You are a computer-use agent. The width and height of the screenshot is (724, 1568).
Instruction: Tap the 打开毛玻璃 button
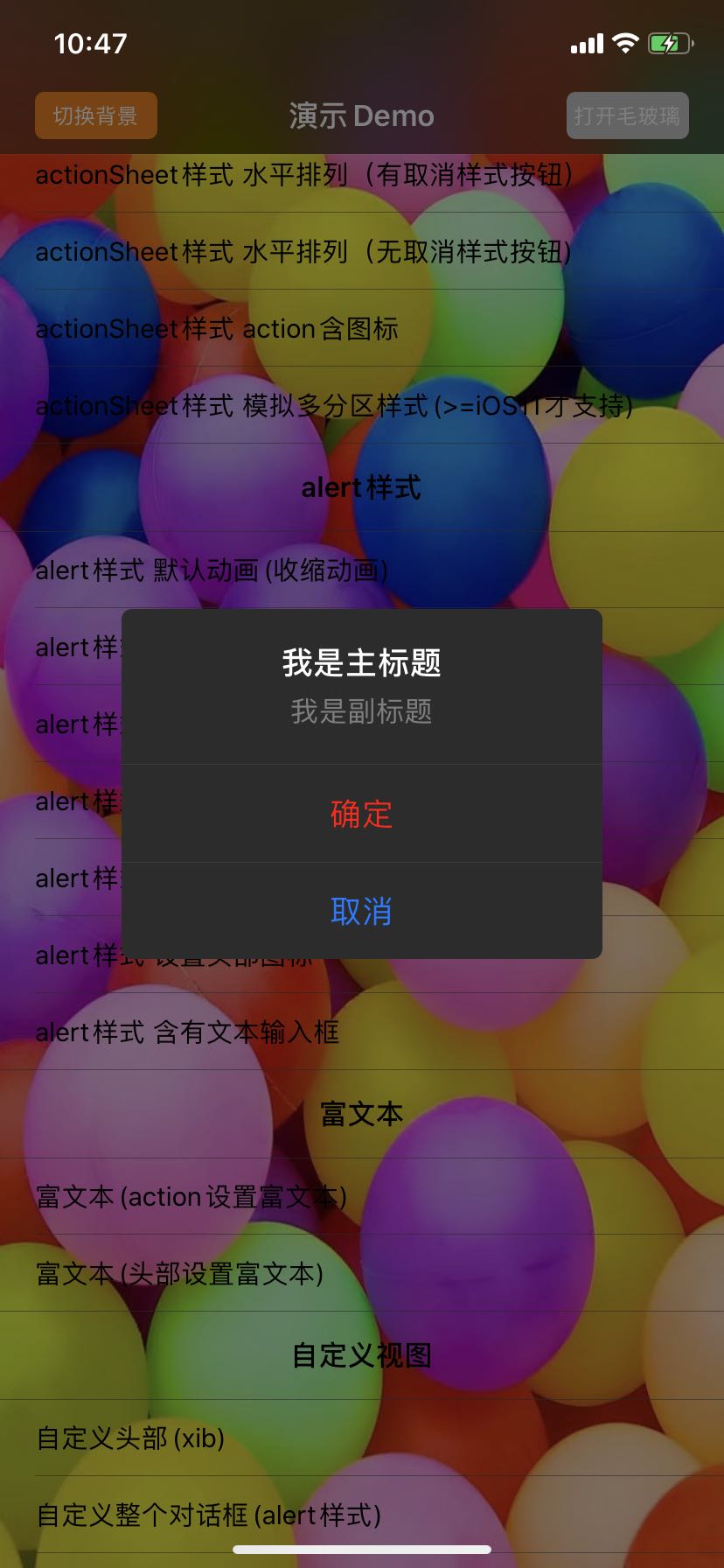point(628,115)
